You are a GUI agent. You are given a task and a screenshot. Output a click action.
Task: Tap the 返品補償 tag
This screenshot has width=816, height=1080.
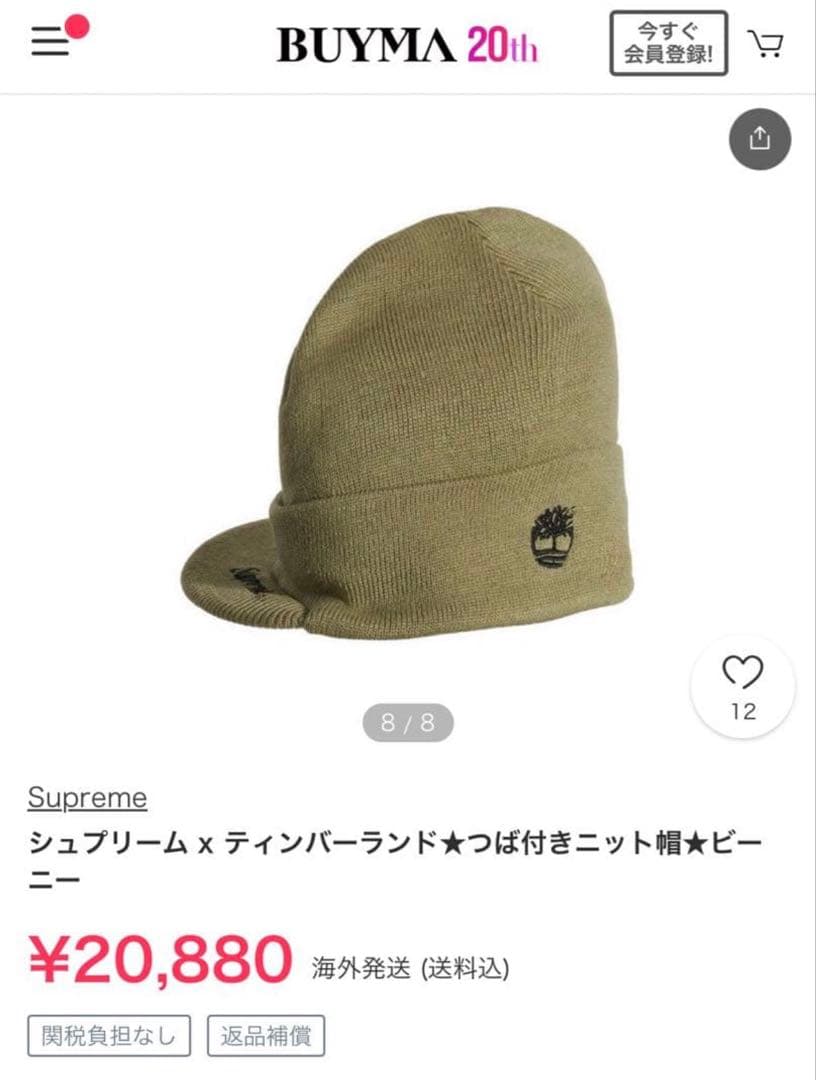[267, 1035]
